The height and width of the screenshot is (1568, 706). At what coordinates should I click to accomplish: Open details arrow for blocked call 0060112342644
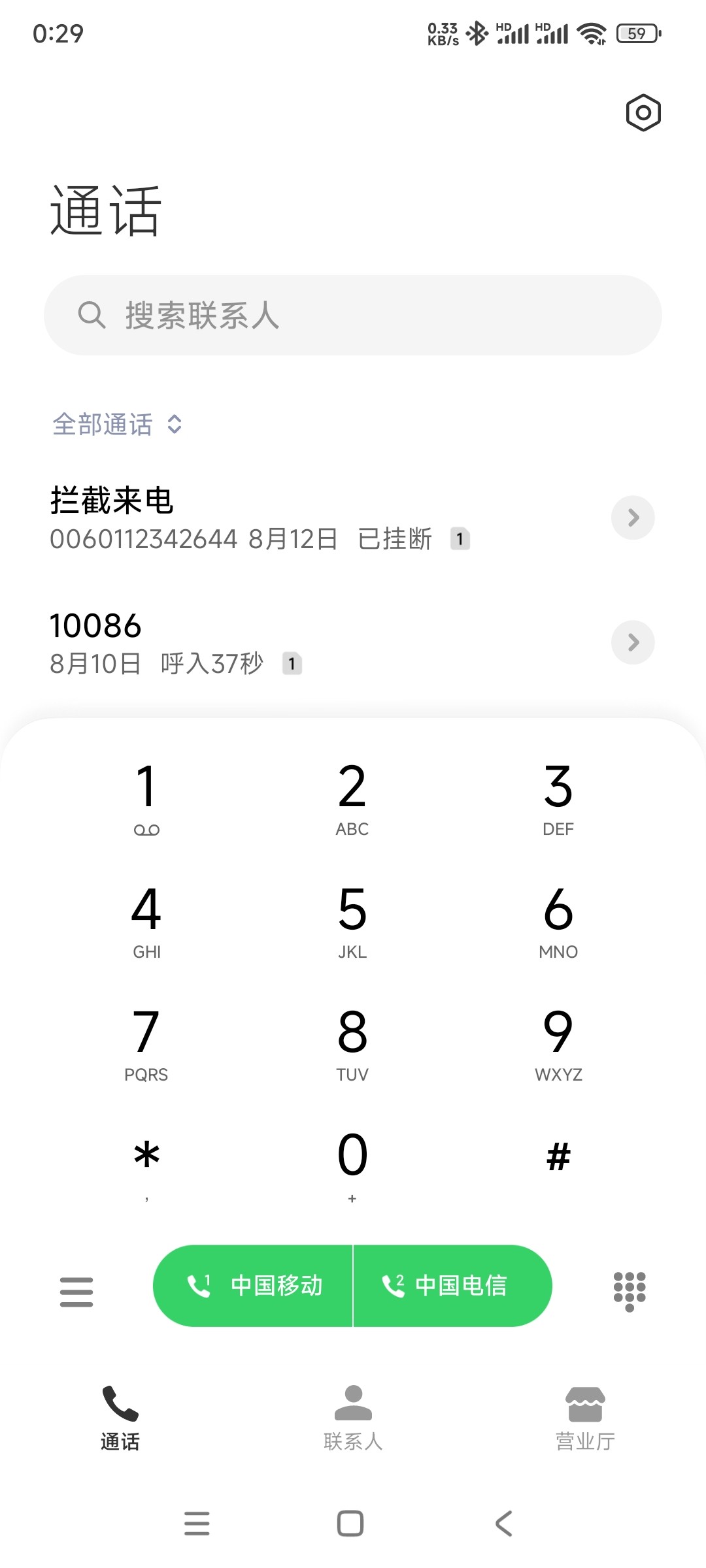[633, 518]
